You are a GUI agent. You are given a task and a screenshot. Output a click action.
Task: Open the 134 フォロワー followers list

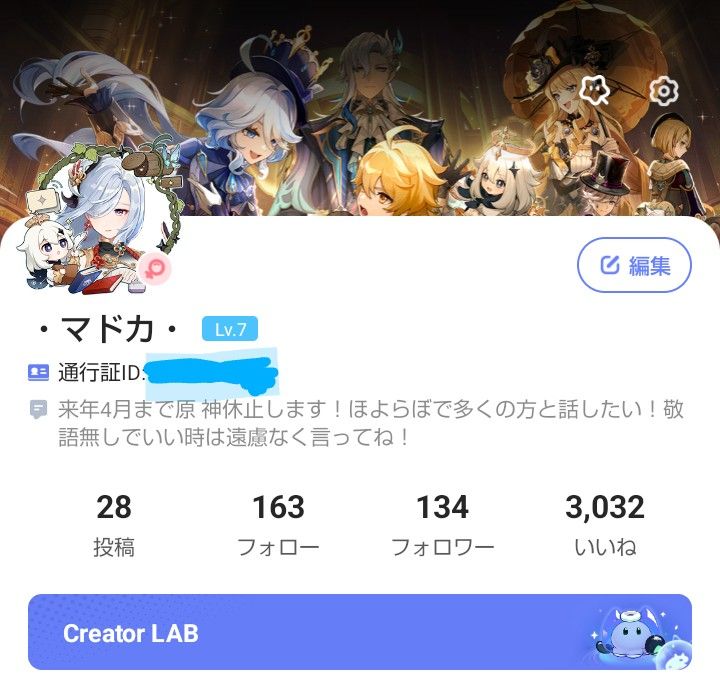pyautogui.click(x=443, y=525)
